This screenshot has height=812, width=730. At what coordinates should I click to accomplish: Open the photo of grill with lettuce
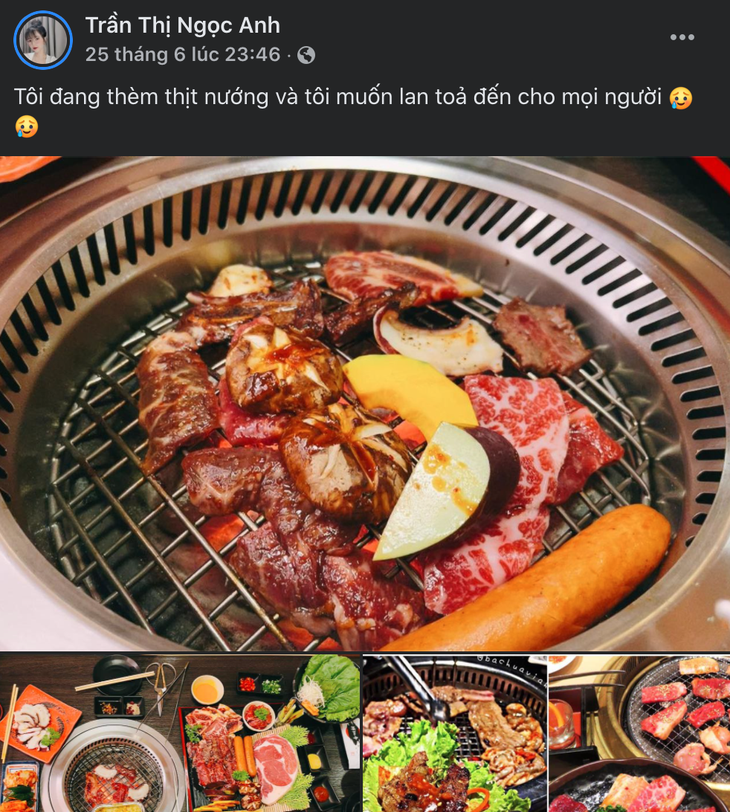coord(454,733)
